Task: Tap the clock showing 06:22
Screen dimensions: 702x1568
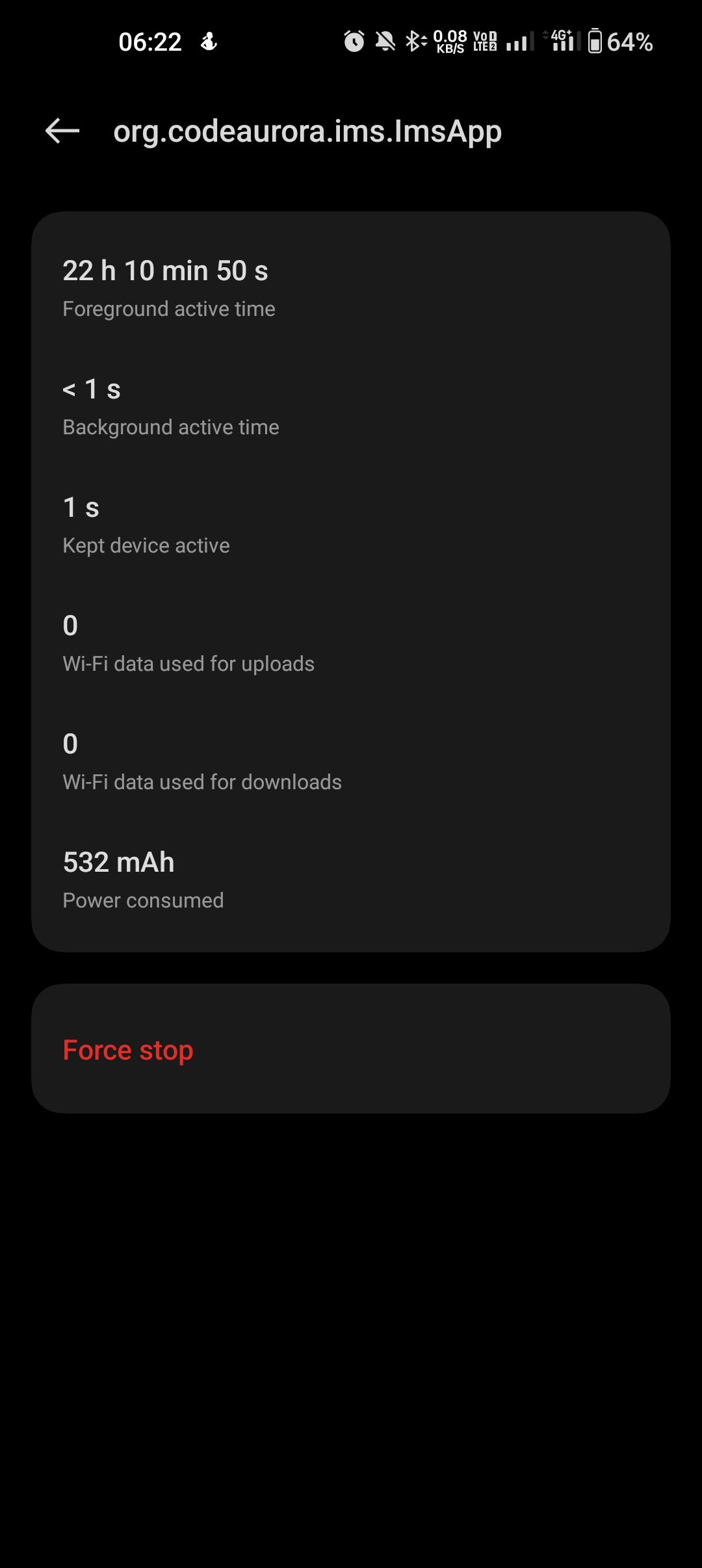Action: tap(151, 41)
